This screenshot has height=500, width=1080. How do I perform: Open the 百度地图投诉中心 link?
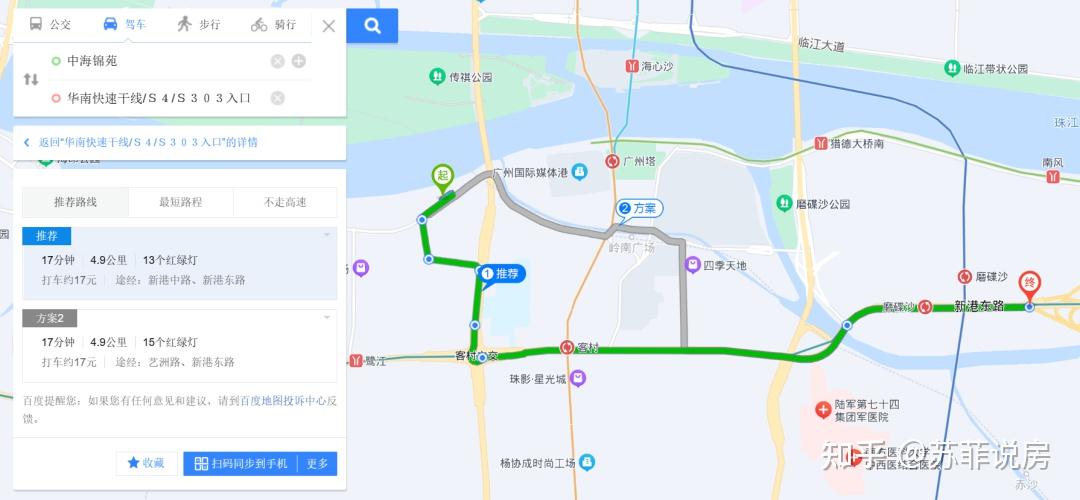point(281,401)
